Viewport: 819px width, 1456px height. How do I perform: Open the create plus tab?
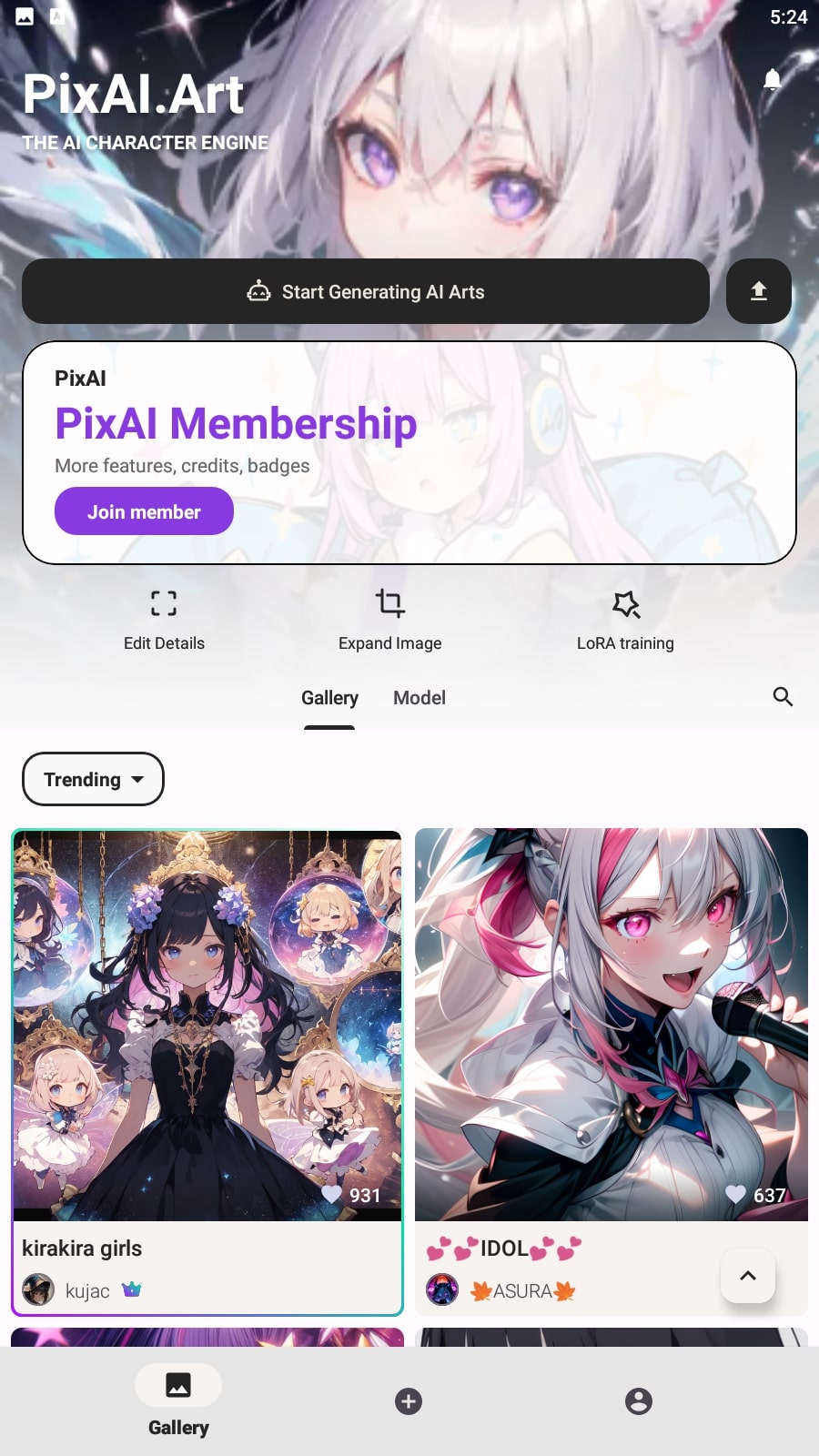pyautogui.click(x=409, y=1401)
